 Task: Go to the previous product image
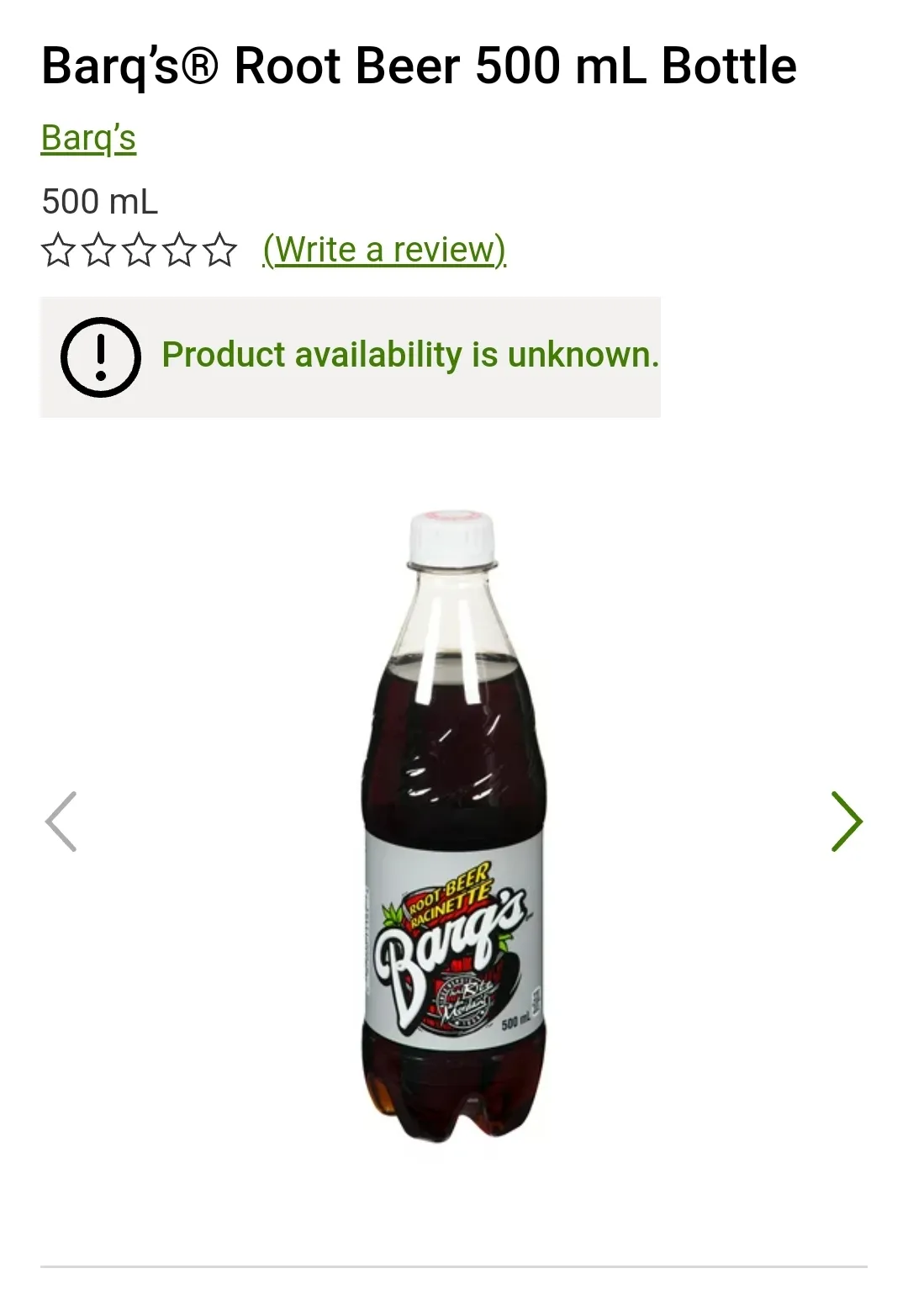[61, 822]
